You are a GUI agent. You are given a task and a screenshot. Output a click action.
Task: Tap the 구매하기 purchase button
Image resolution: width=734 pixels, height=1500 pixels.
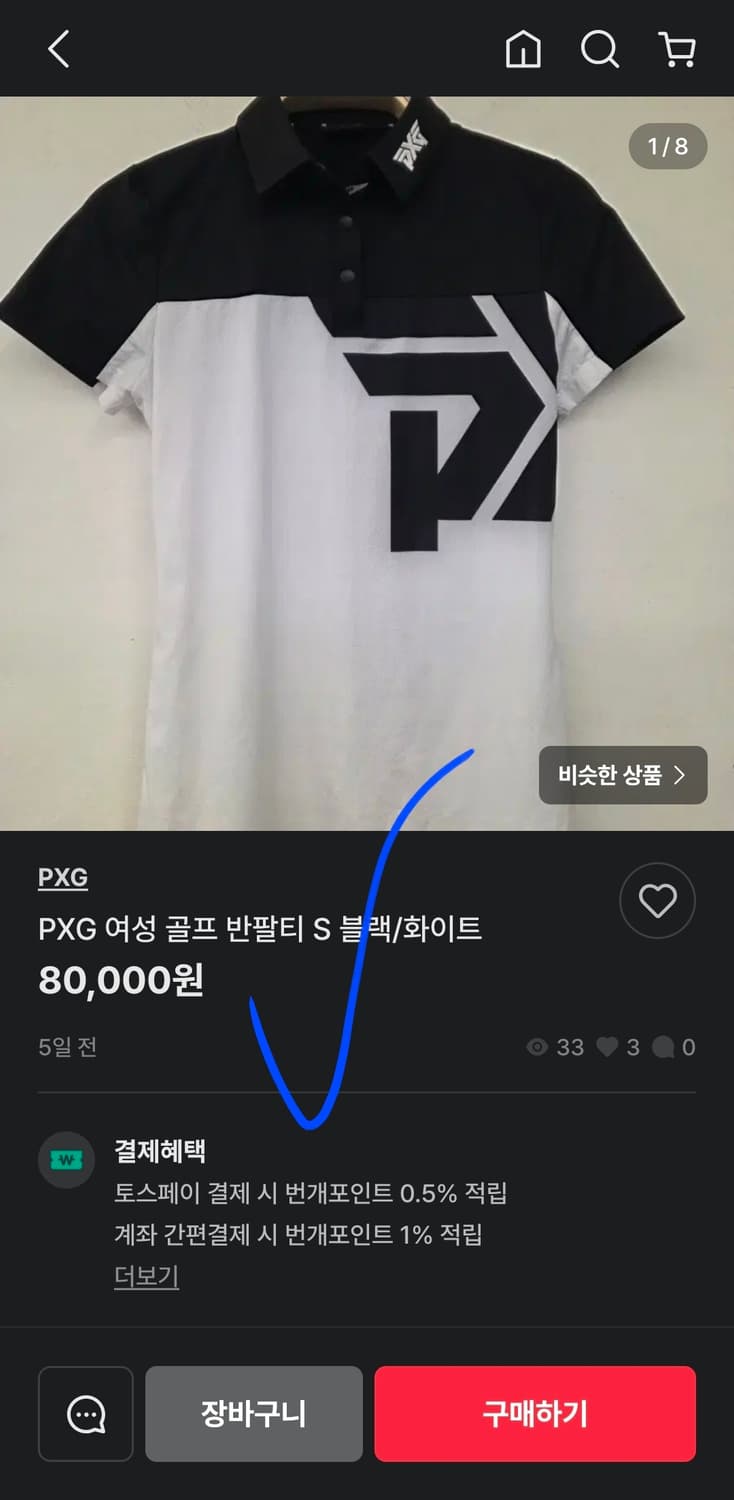pos(534,1414)
